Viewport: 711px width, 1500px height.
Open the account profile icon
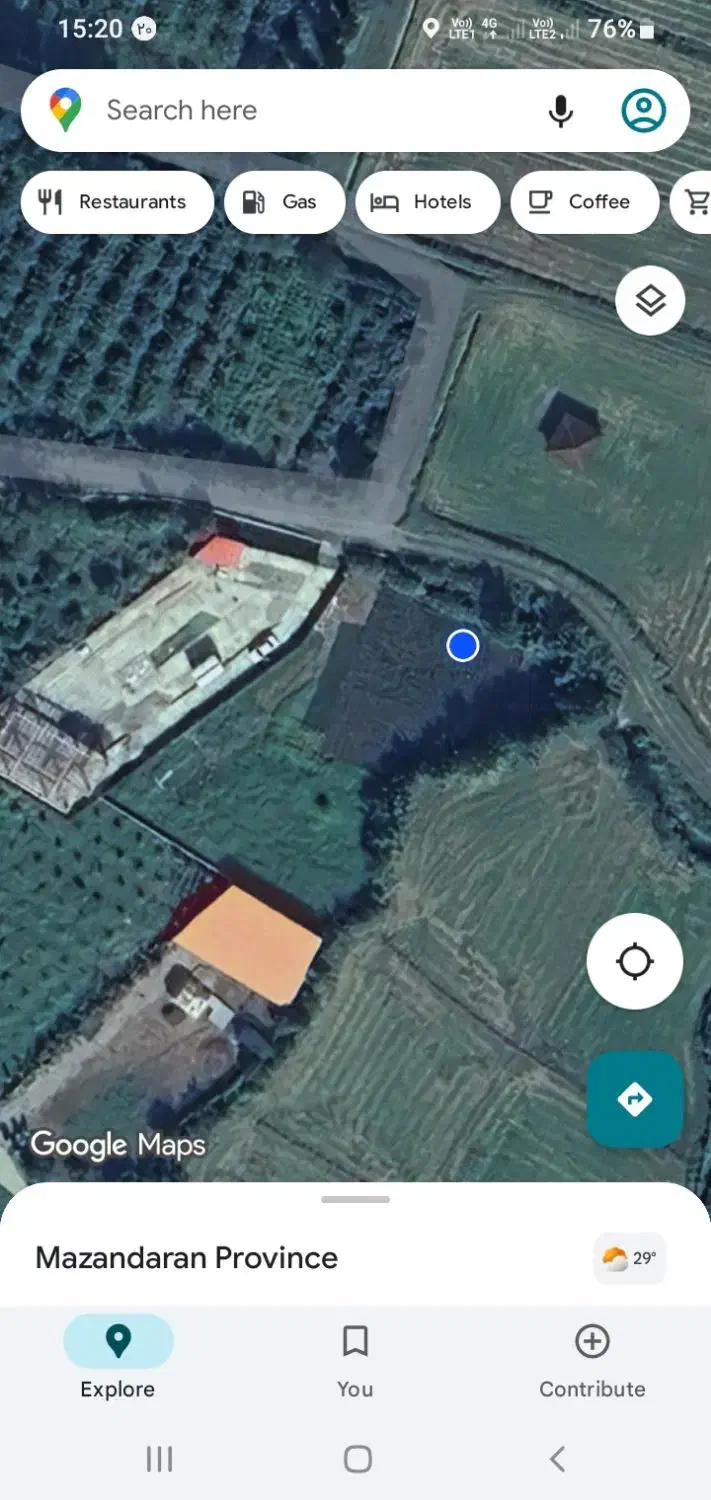[643, 111]
